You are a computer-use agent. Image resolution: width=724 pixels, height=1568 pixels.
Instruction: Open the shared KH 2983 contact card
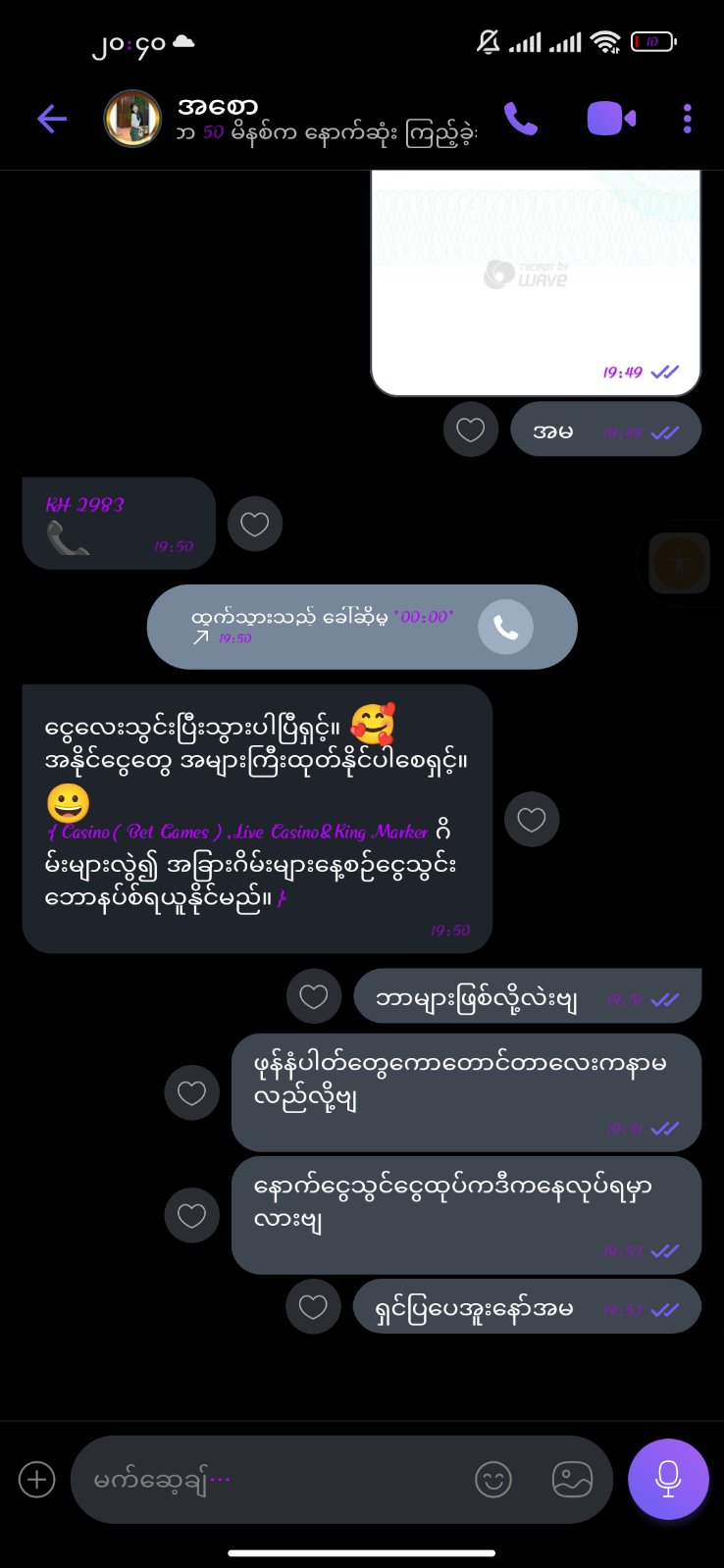pyautogui.click(x=118, y=523)
